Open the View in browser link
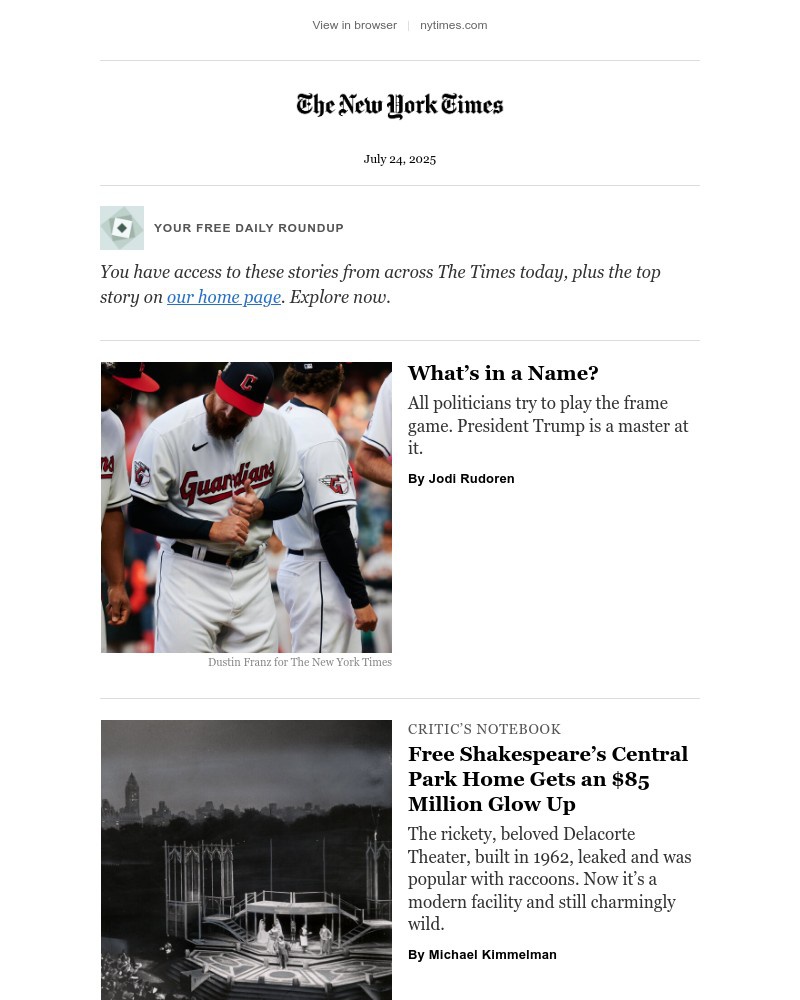Screen dimensions: 800x1000 coord(354,25)
